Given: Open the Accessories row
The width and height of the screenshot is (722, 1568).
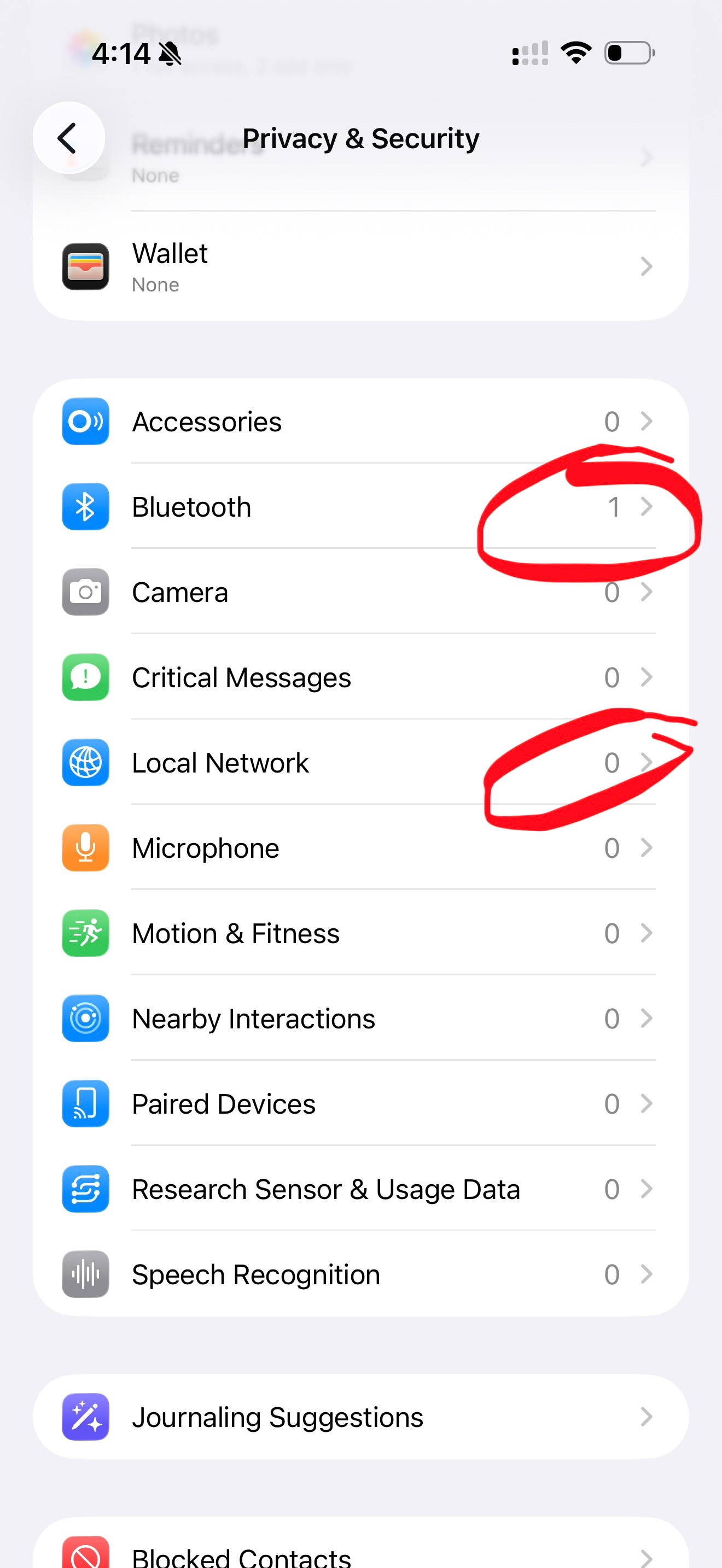Looking at the screenshot, I should pyautogui.click(x=360, y=421).
